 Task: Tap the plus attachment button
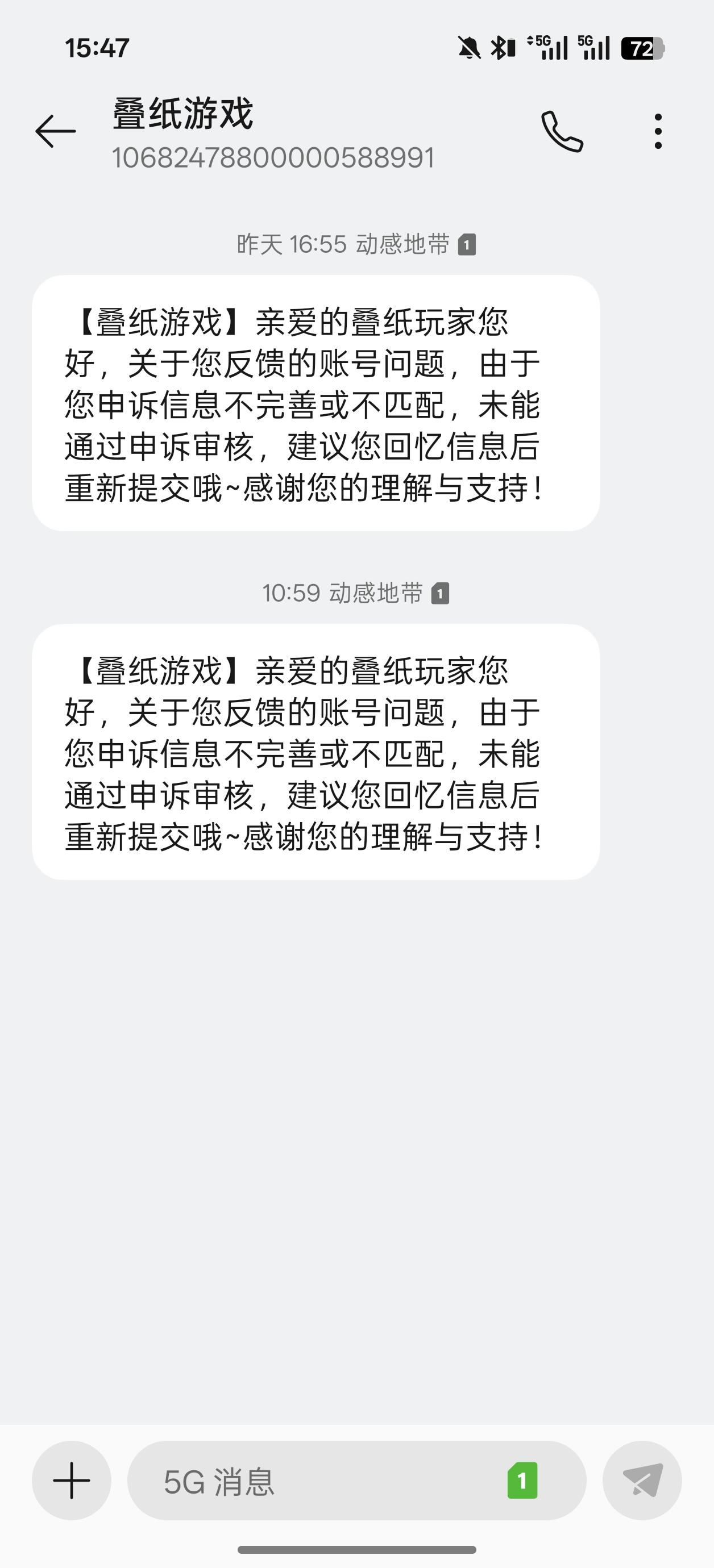coord(72,1481)
